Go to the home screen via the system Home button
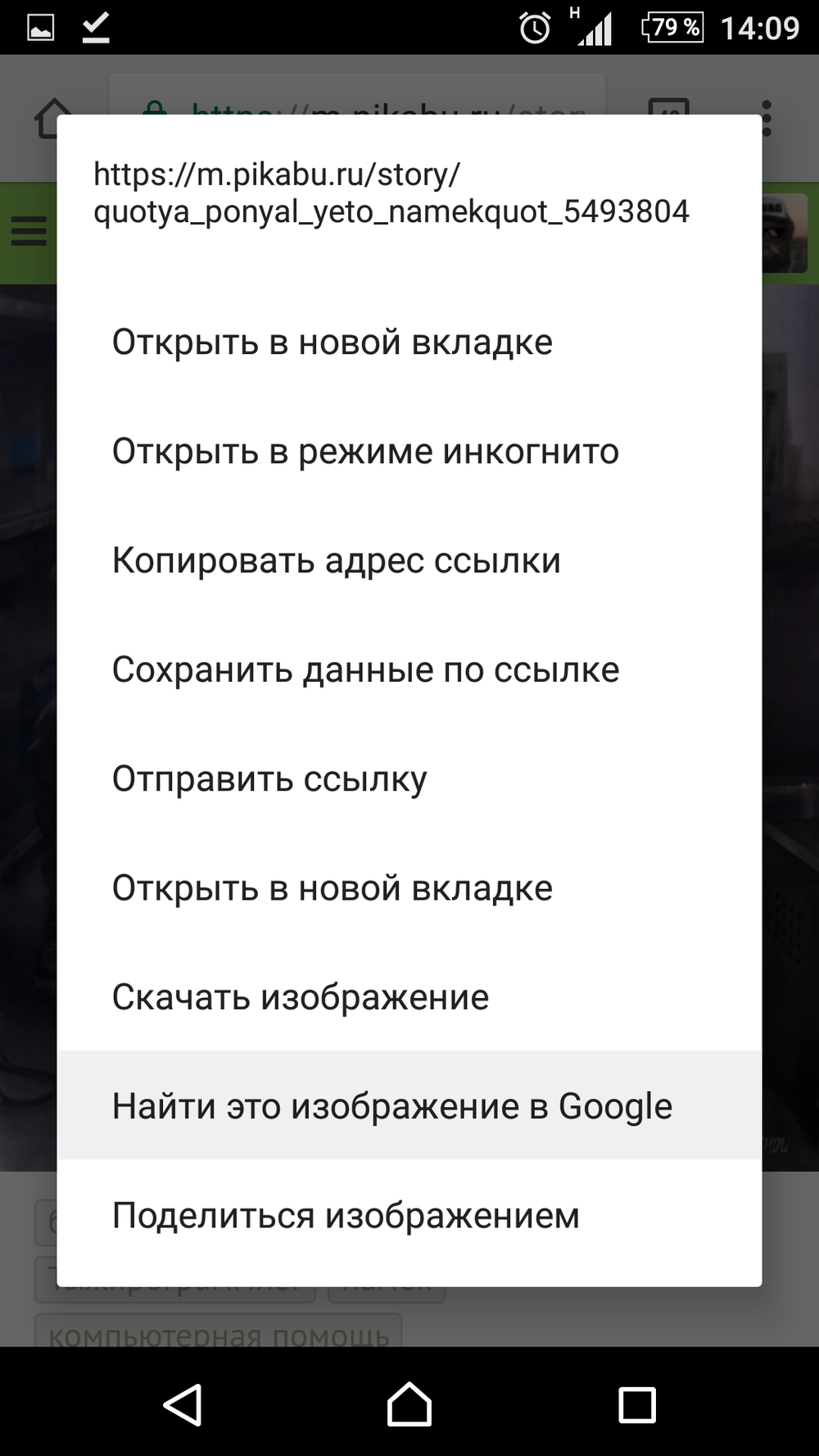This screenshot has height=1456, width=819. (x=409, y=1404)
